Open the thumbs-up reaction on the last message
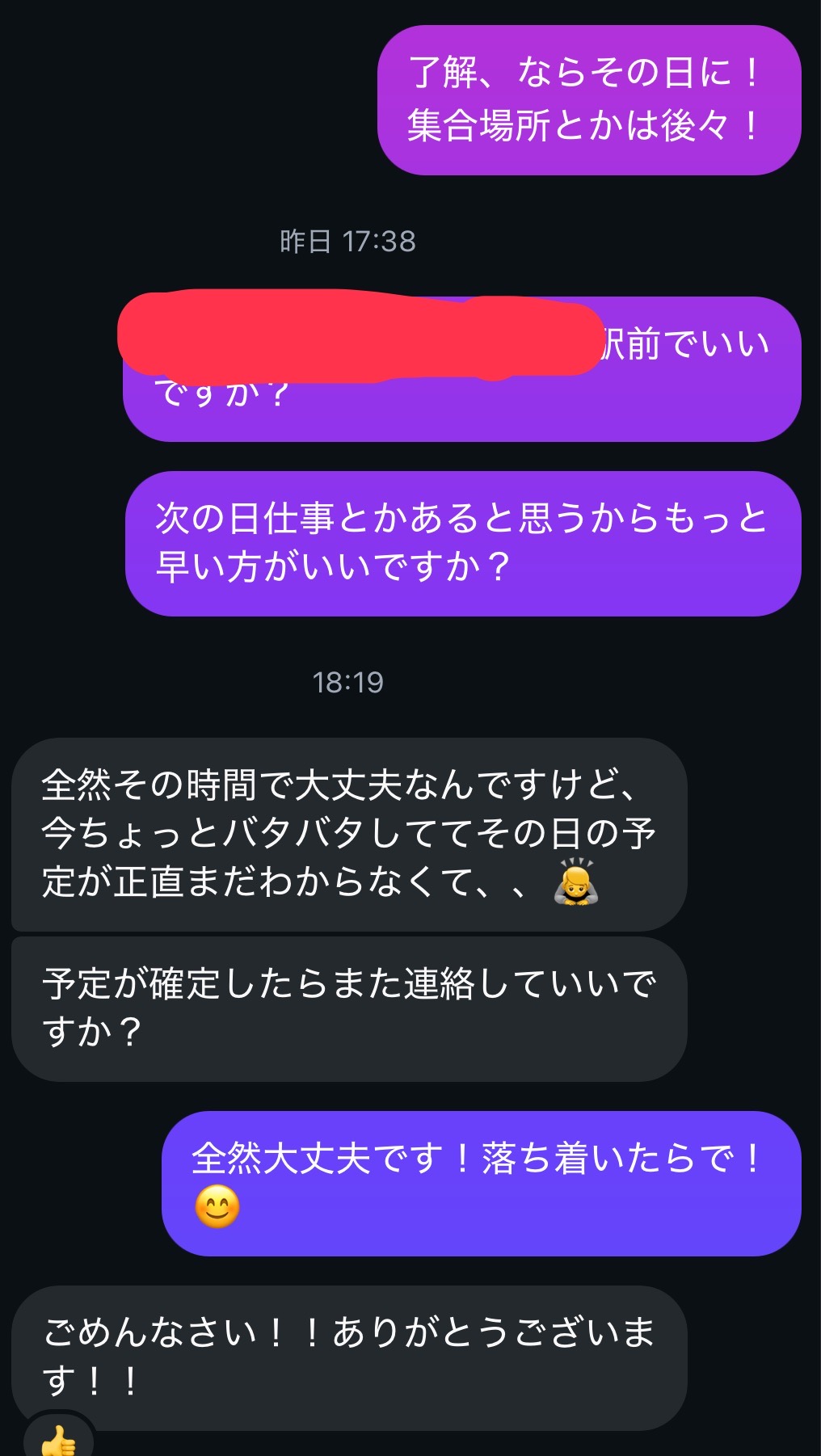 [x=58, y=1439]
